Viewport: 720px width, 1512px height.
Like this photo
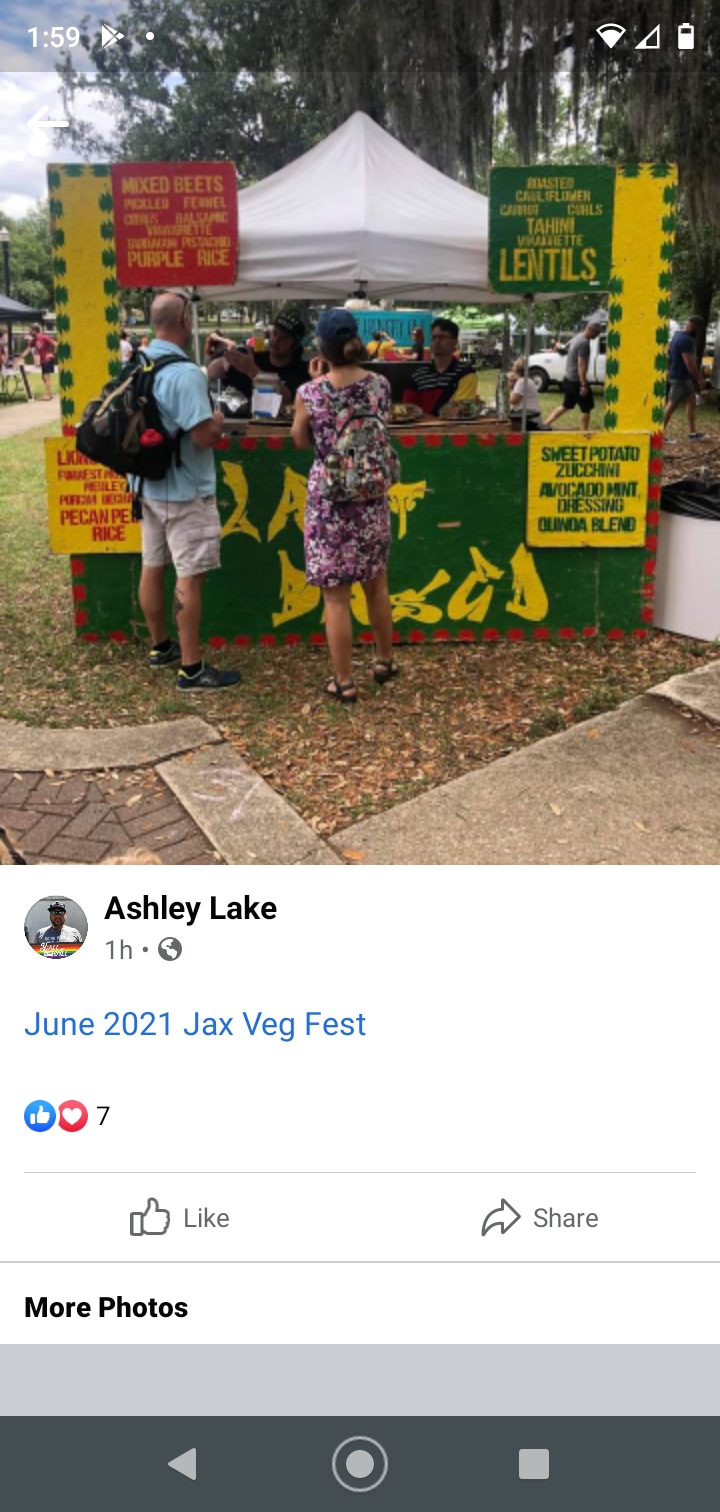coord(180,1218)
